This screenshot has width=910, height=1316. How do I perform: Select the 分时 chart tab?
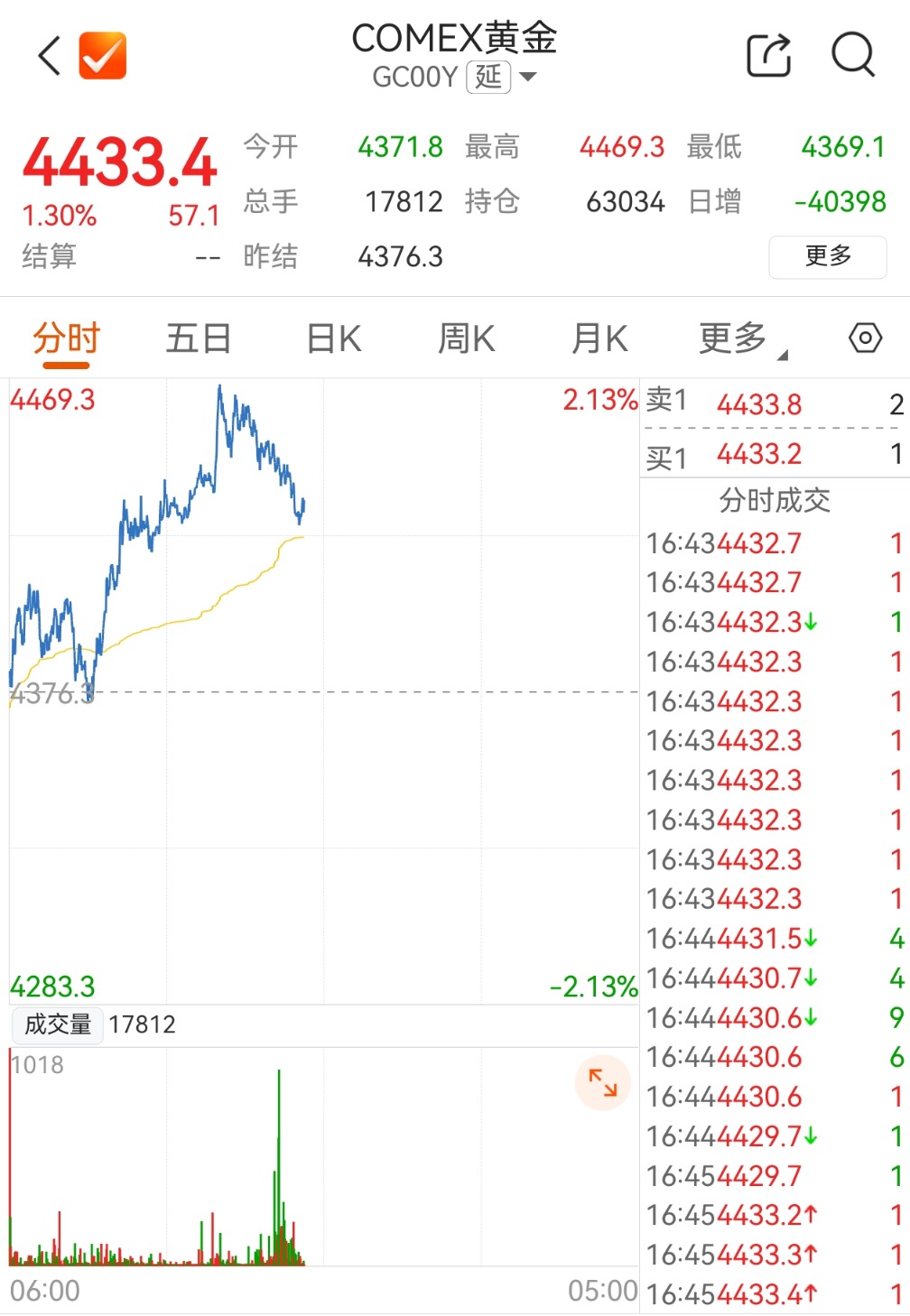point(66,339)
